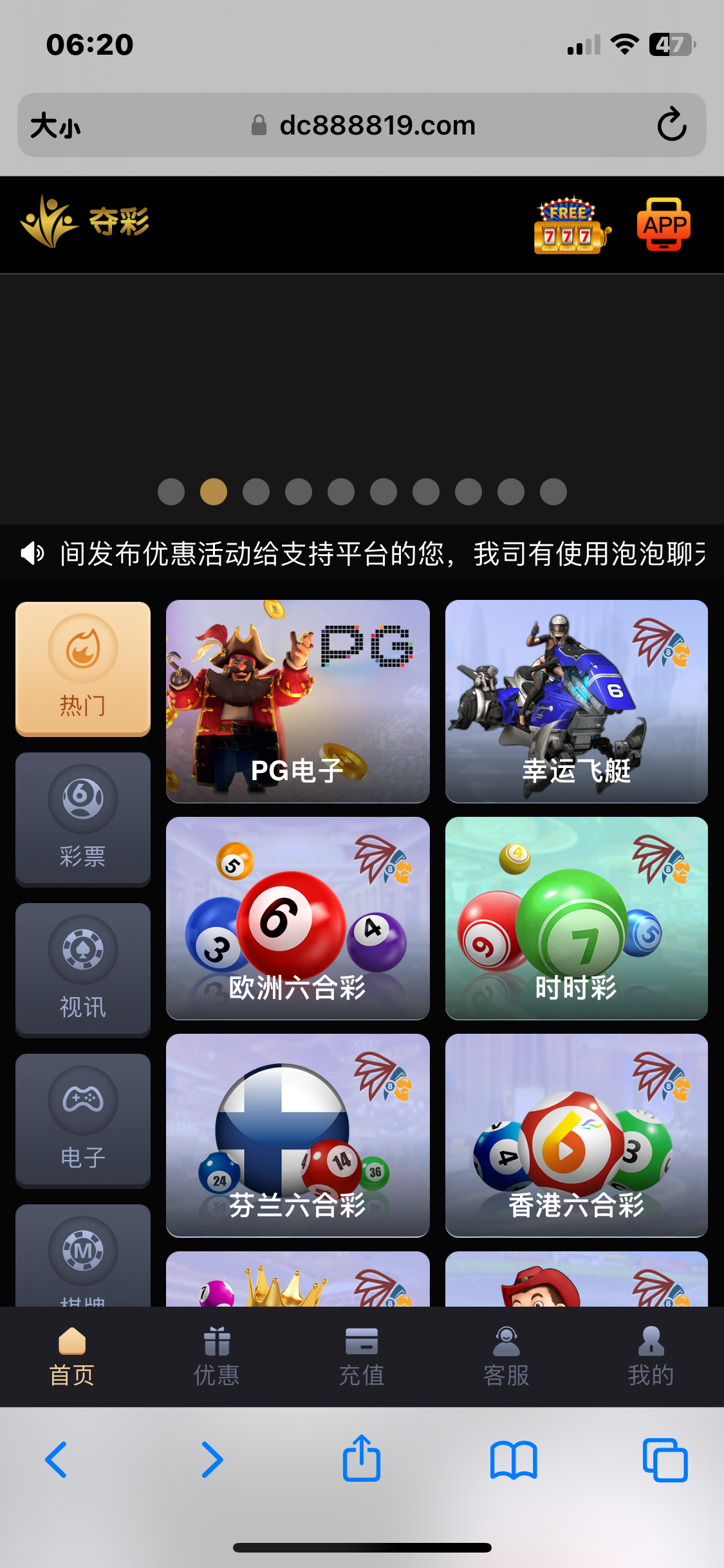The width and height of the screenshot is (724, 1568).
Task: Open the 欧洲六合彩 game tile
Action: coord(297,918)
